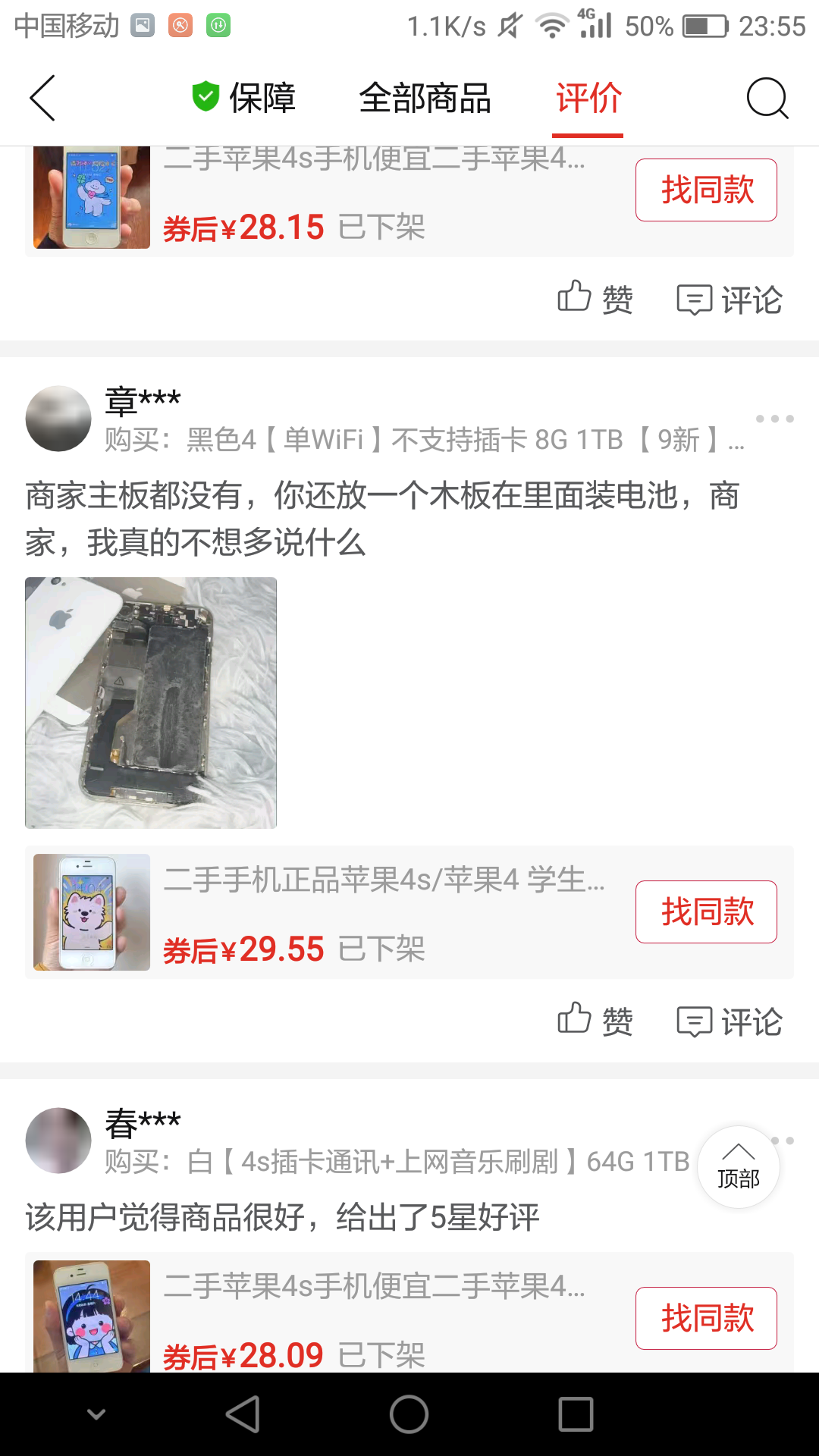Go to the system home screen

click(x=409, y=1414)
